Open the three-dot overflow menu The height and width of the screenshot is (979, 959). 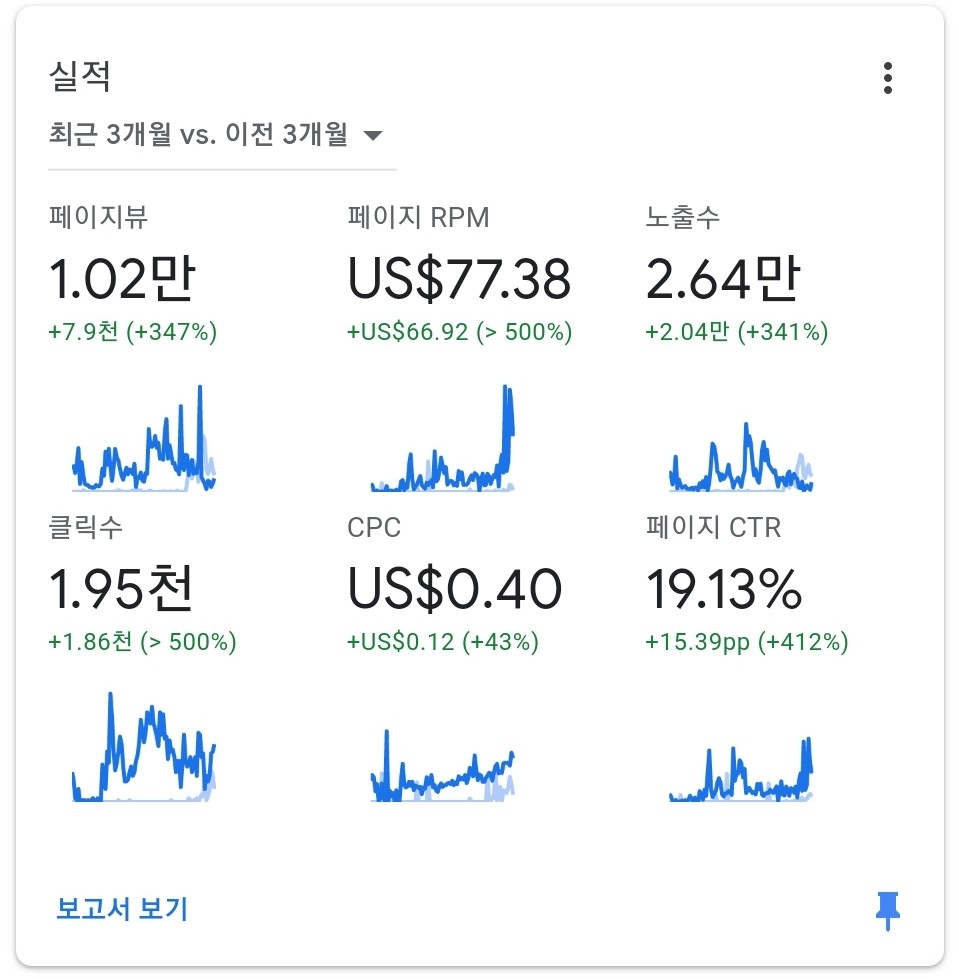click(887, 78)
